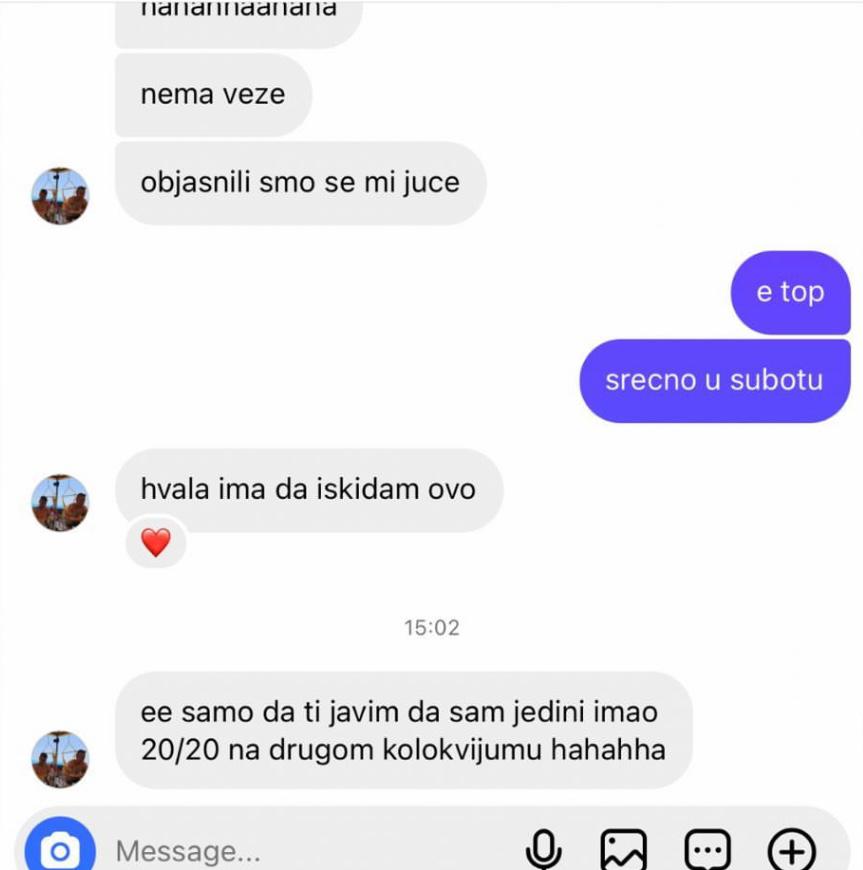
Task: Focus the Message text field
Action: coord(300,851)
